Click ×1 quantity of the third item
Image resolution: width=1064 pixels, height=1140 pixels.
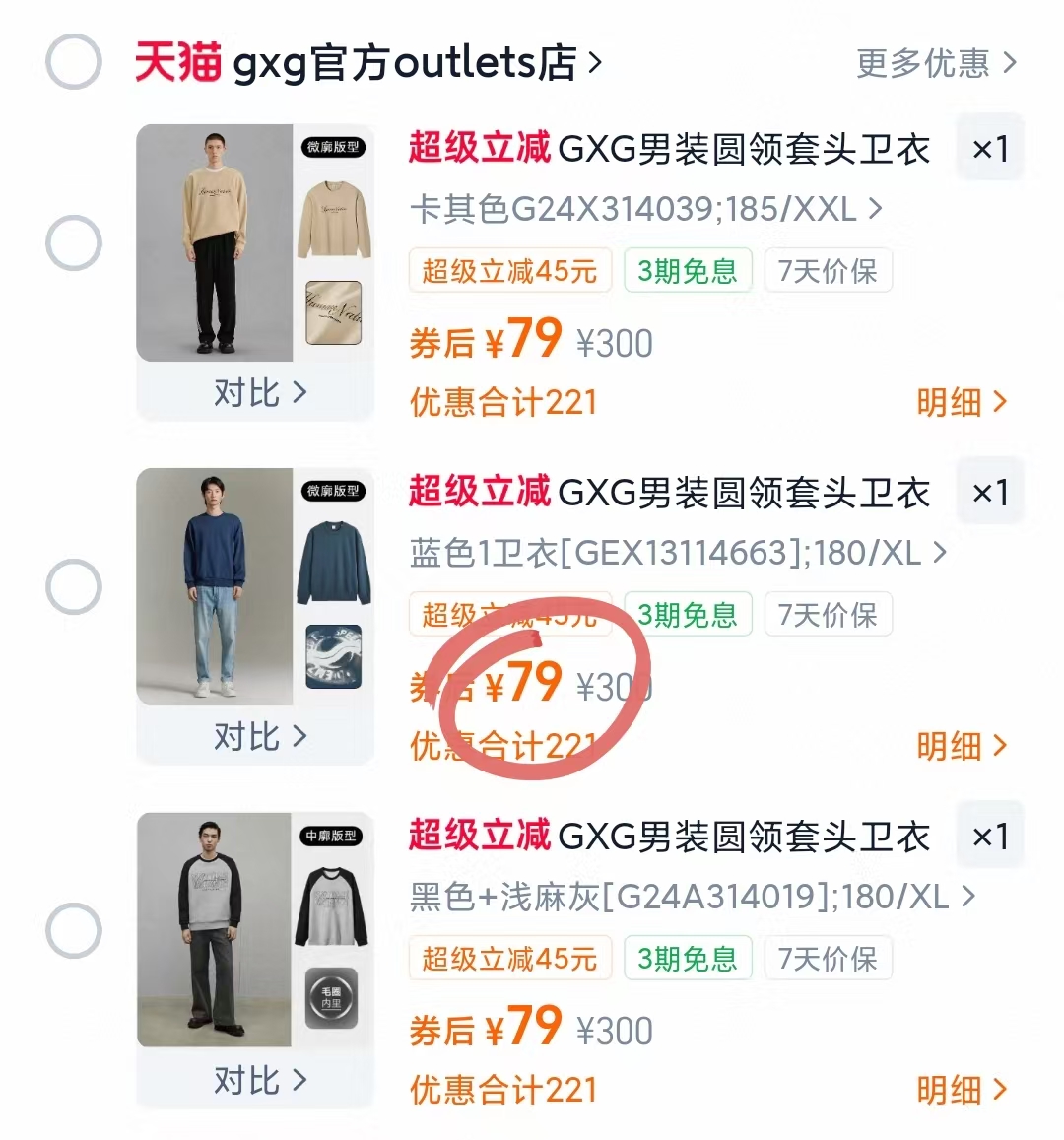click(x=990, y=835)
